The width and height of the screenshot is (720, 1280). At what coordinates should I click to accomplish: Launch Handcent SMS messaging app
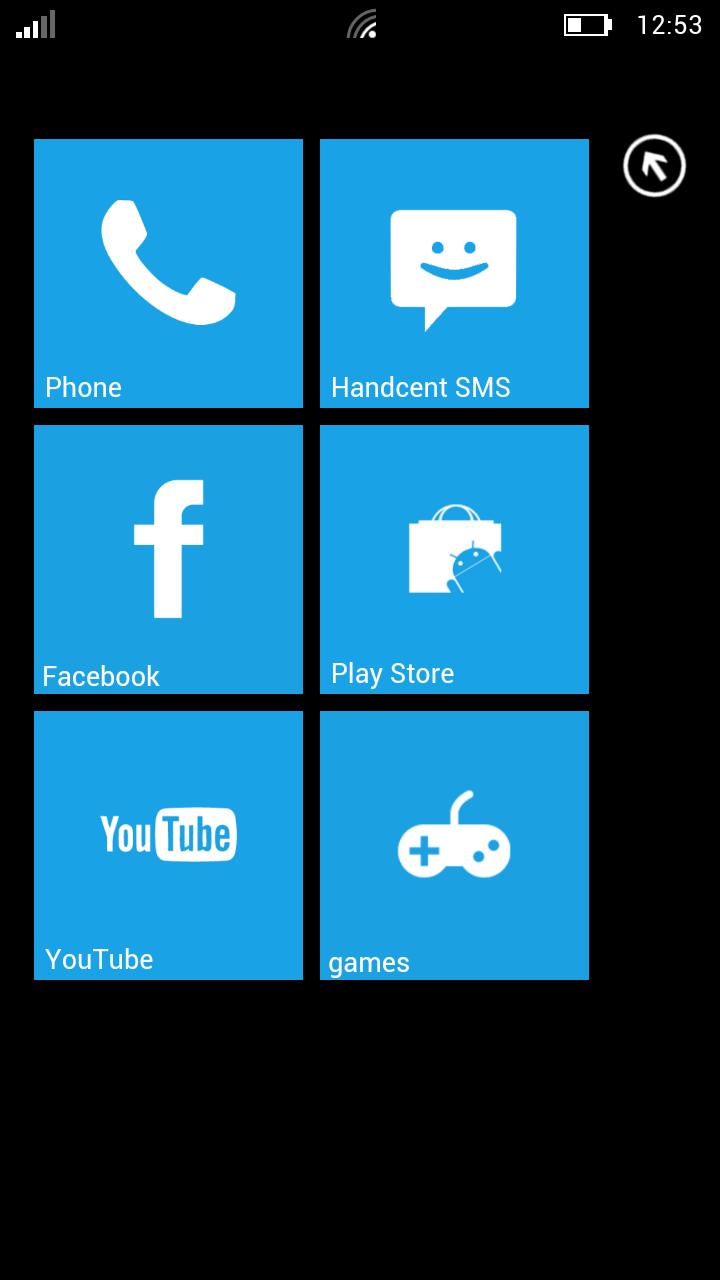[454, 272]
